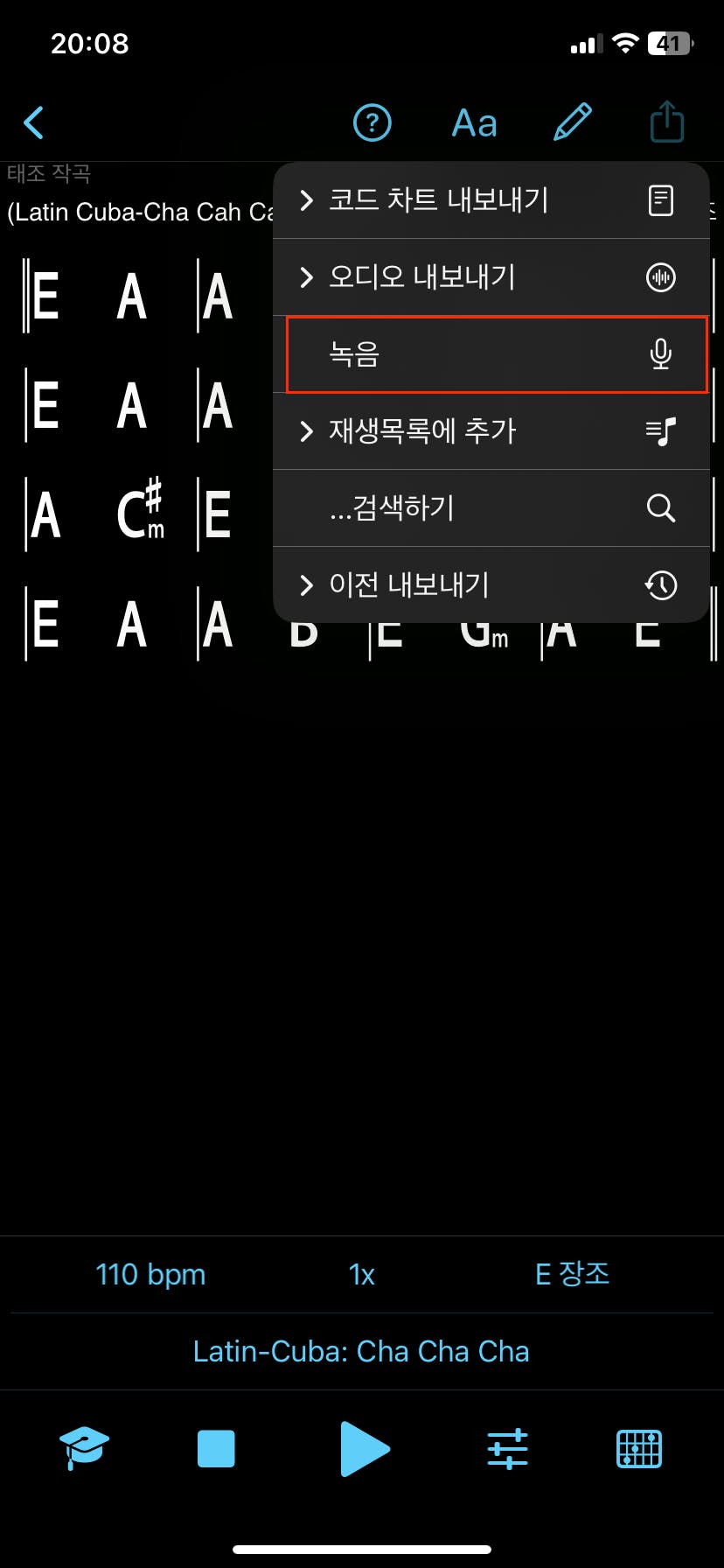This screenshot has height=1568, width=724.
Task: Open the mixer sliders icon
Action: tap(507, 1448)
